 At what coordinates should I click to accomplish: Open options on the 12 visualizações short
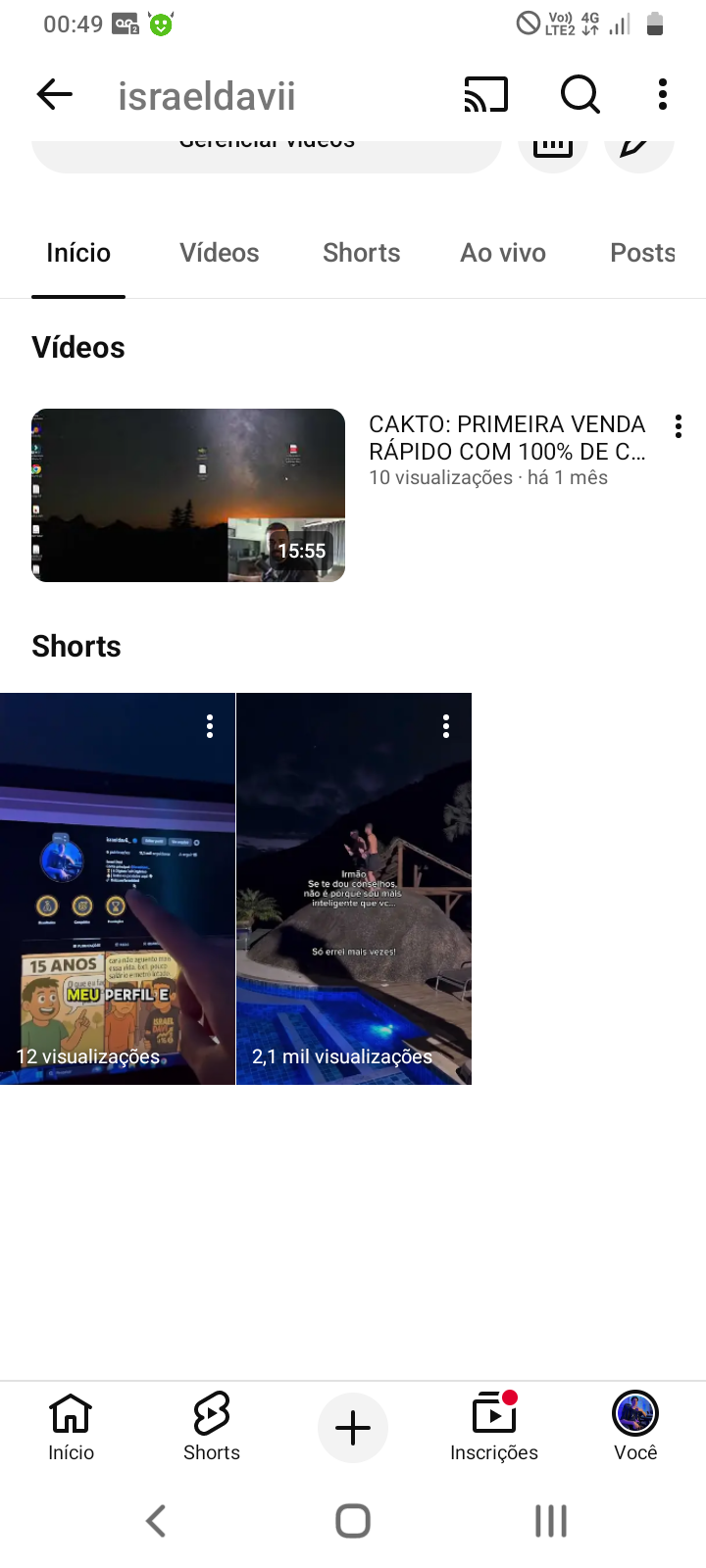210,726
